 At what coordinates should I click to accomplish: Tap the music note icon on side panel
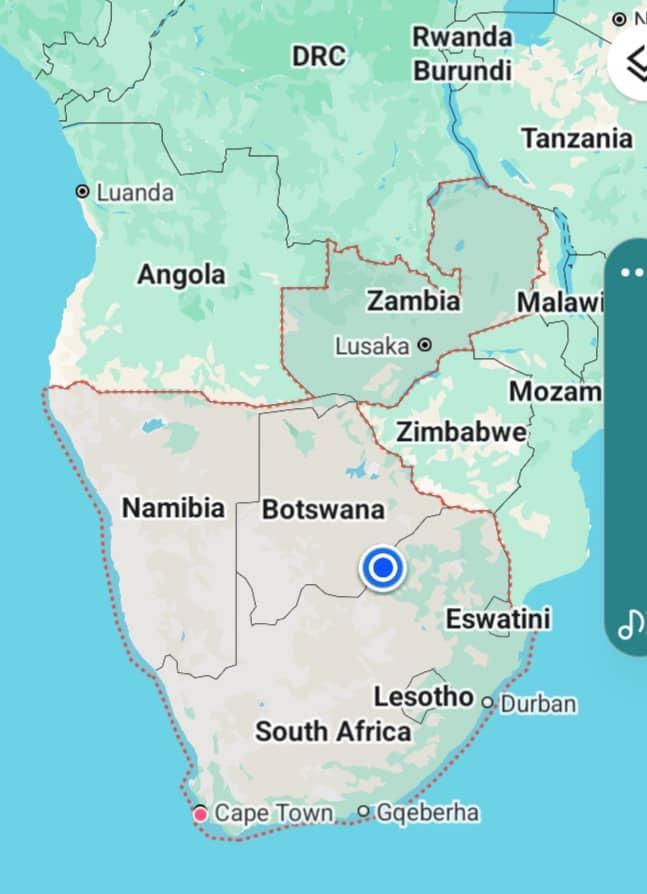tap(631, 624)
